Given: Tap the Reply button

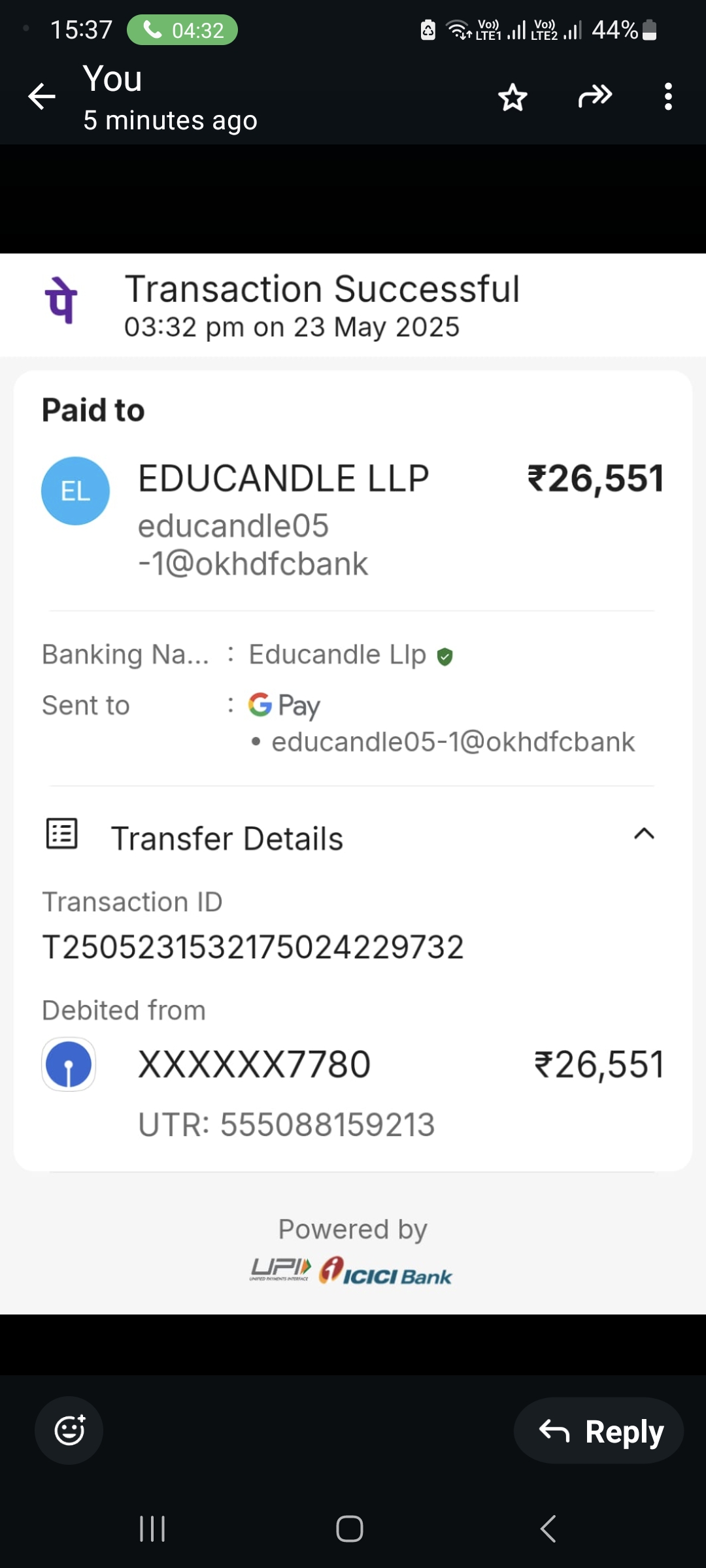Looking at the screenshot, I should (x=599, y=1431).
